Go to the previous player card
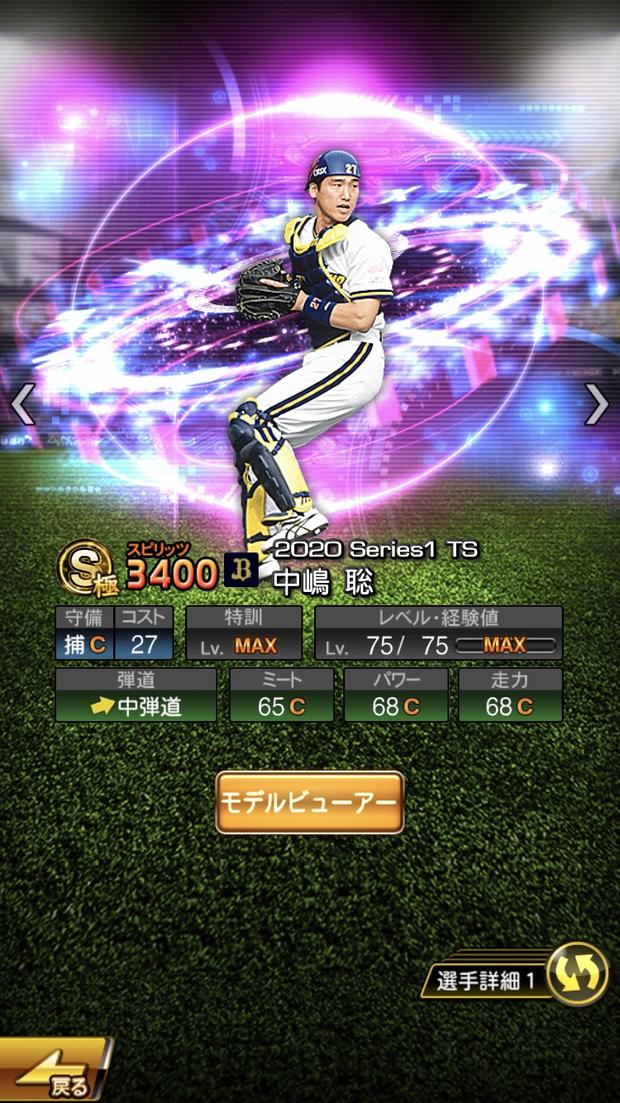Viewport: 620px width, 1103px height. pos(22,405)
